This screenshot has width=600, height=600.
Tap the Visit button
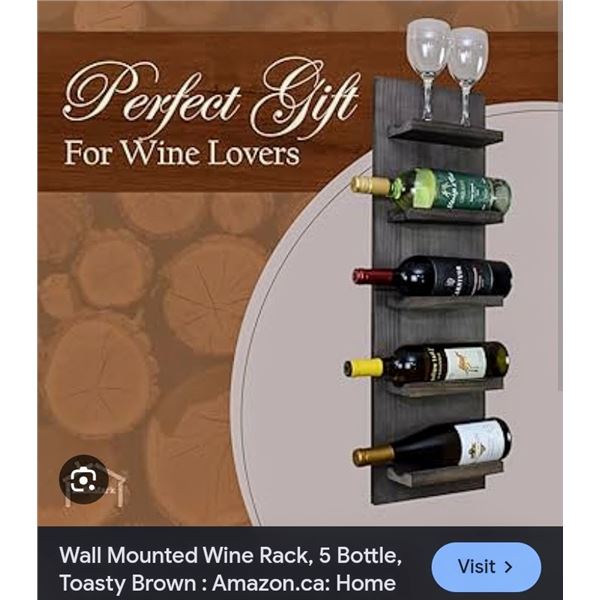485,567
